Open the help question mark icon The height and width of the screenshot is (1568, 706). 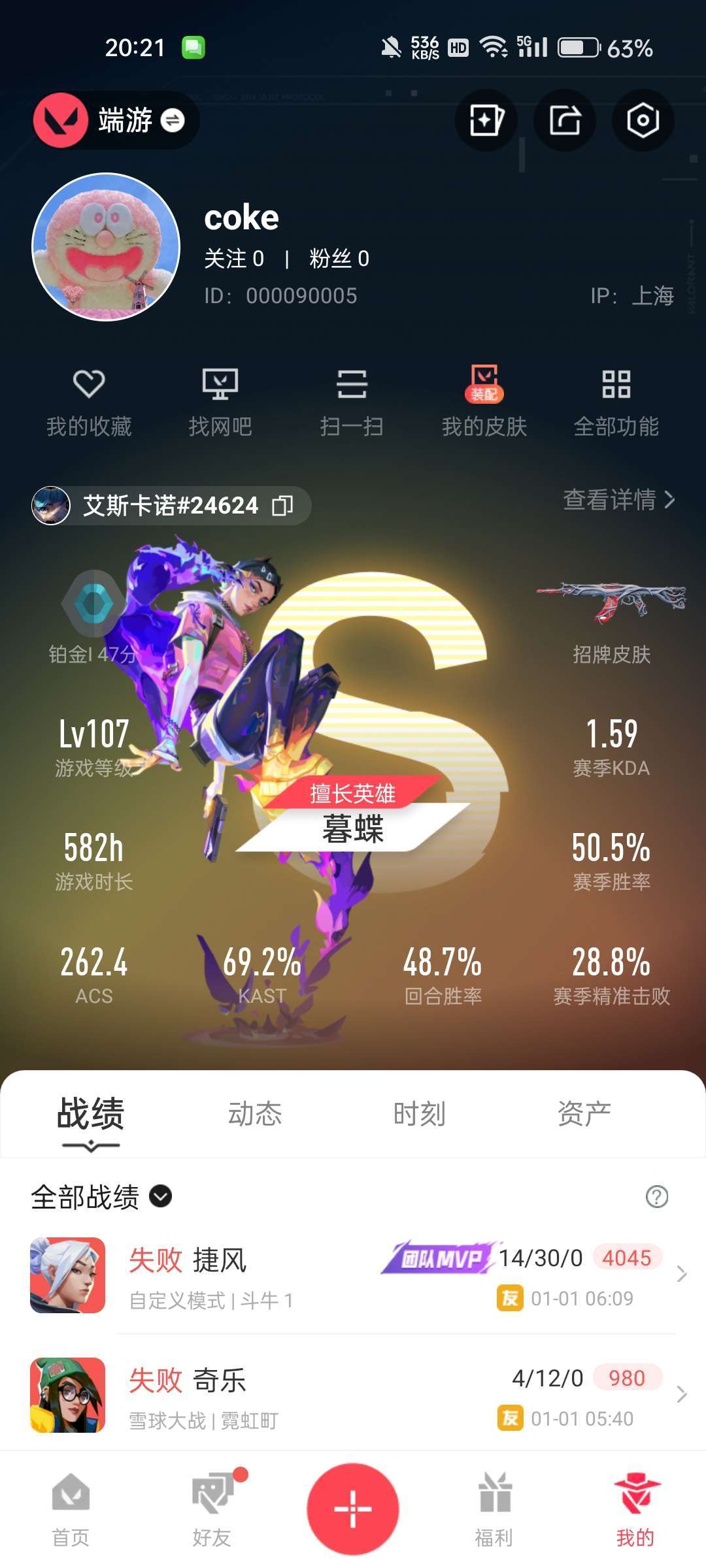pyautogui.click(x=656, y=1196)
